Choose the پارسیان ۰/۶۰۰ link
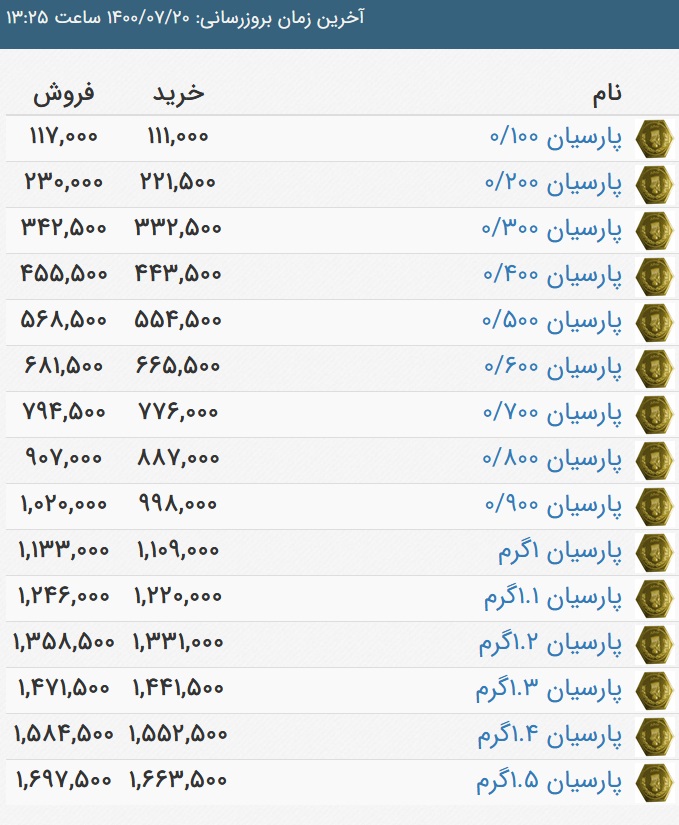Viewport: 679px width, 825px height. (x=553, y=368)
